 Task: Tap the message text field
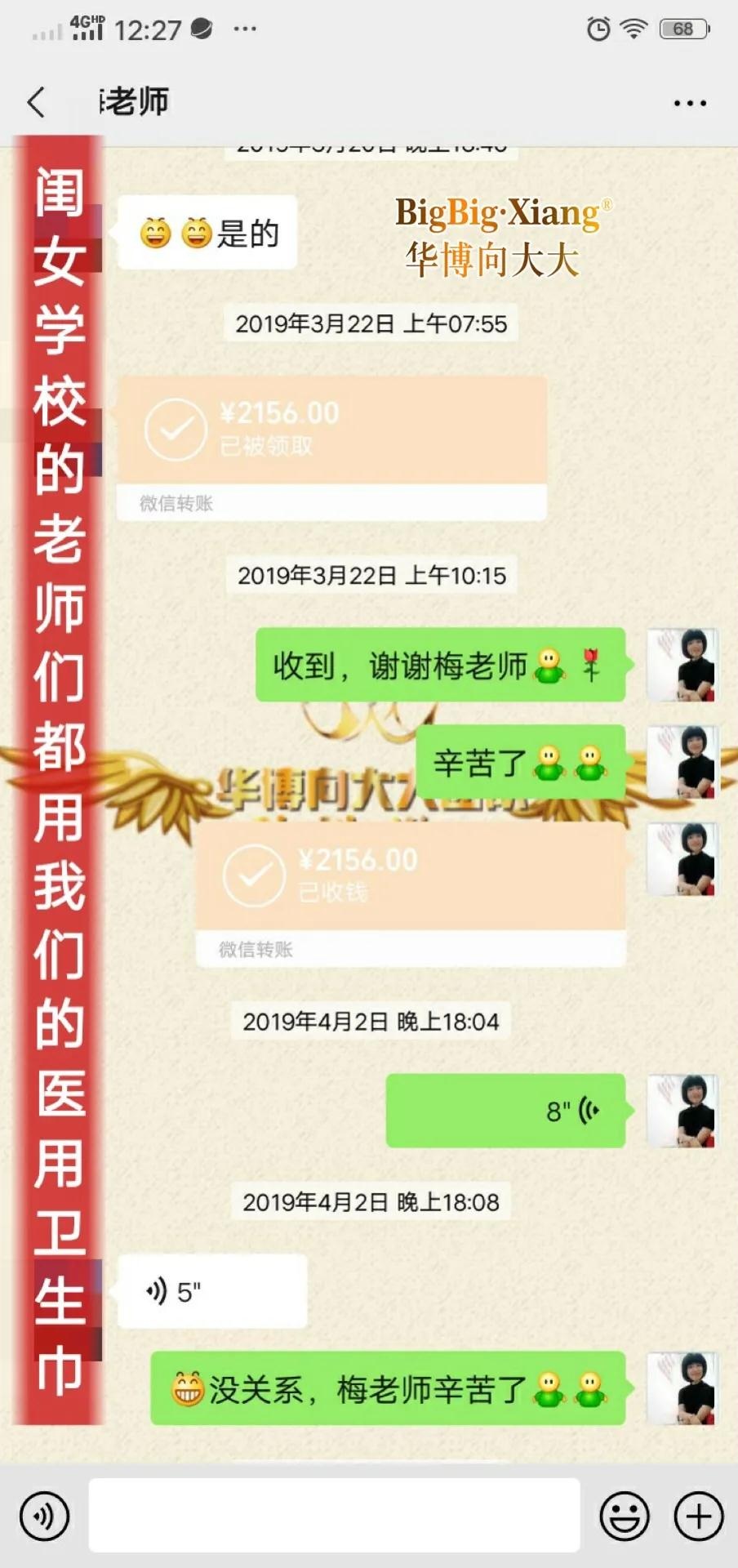(x=335, y=1515)
